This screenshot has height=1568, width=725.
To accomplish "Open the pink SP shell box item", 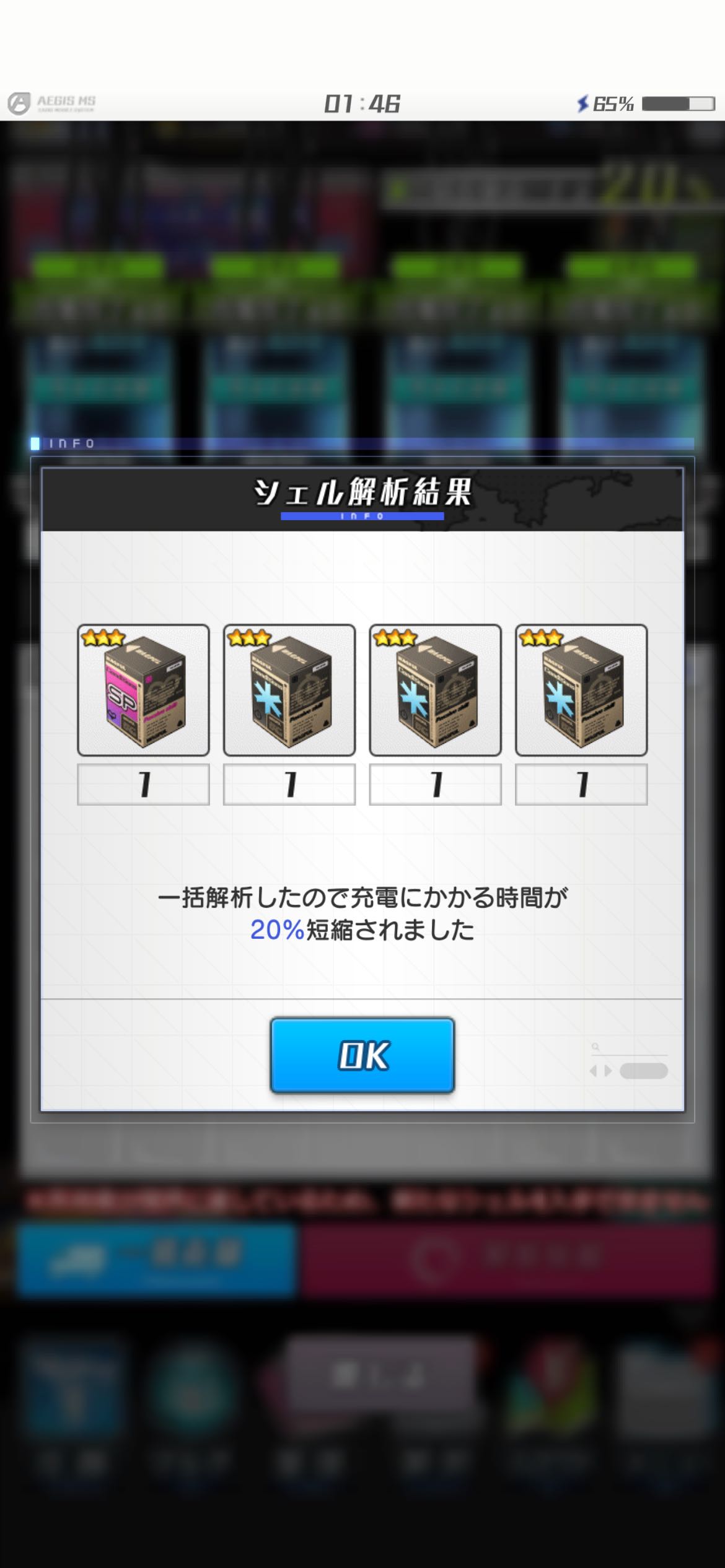I will 143,690.
